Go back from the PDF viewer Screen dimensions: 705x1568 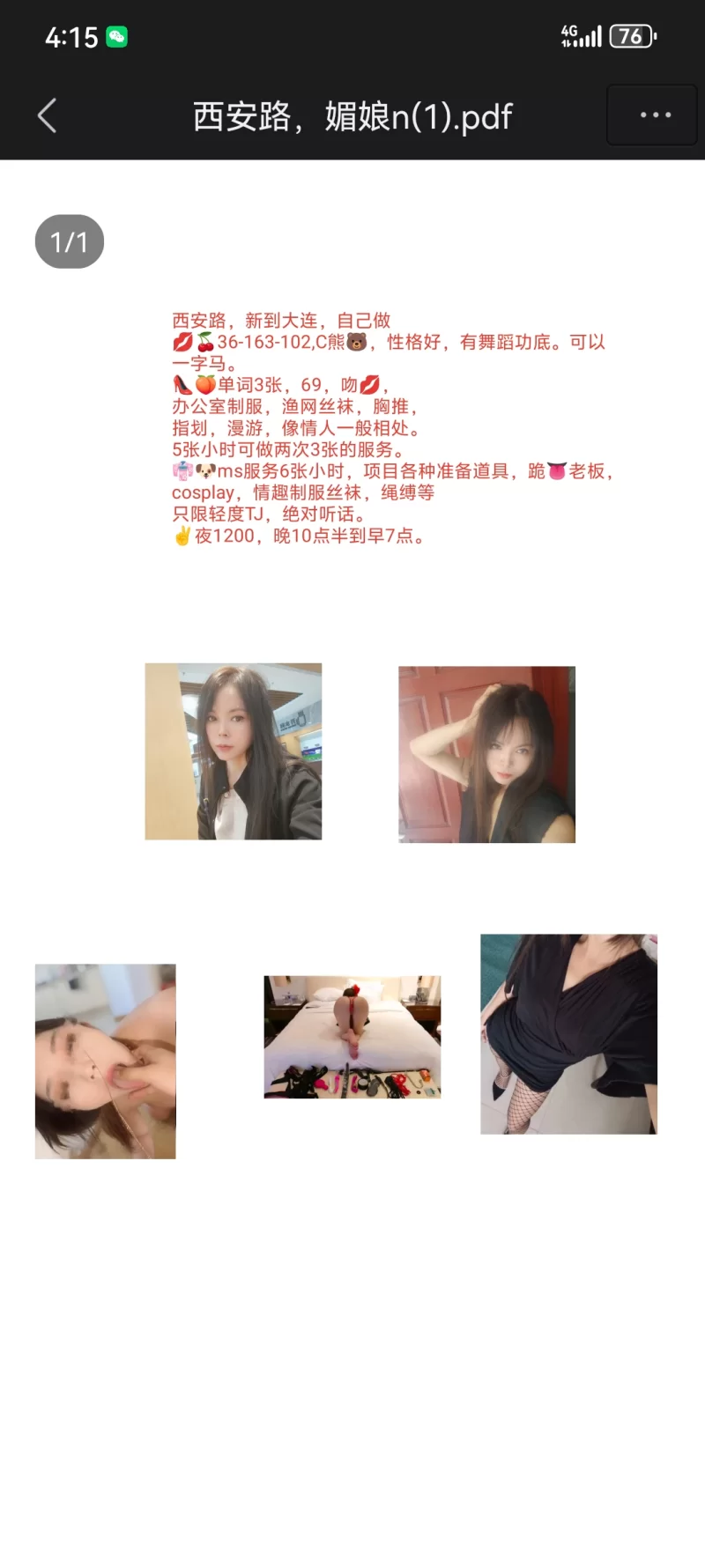(x=48, y=115)
